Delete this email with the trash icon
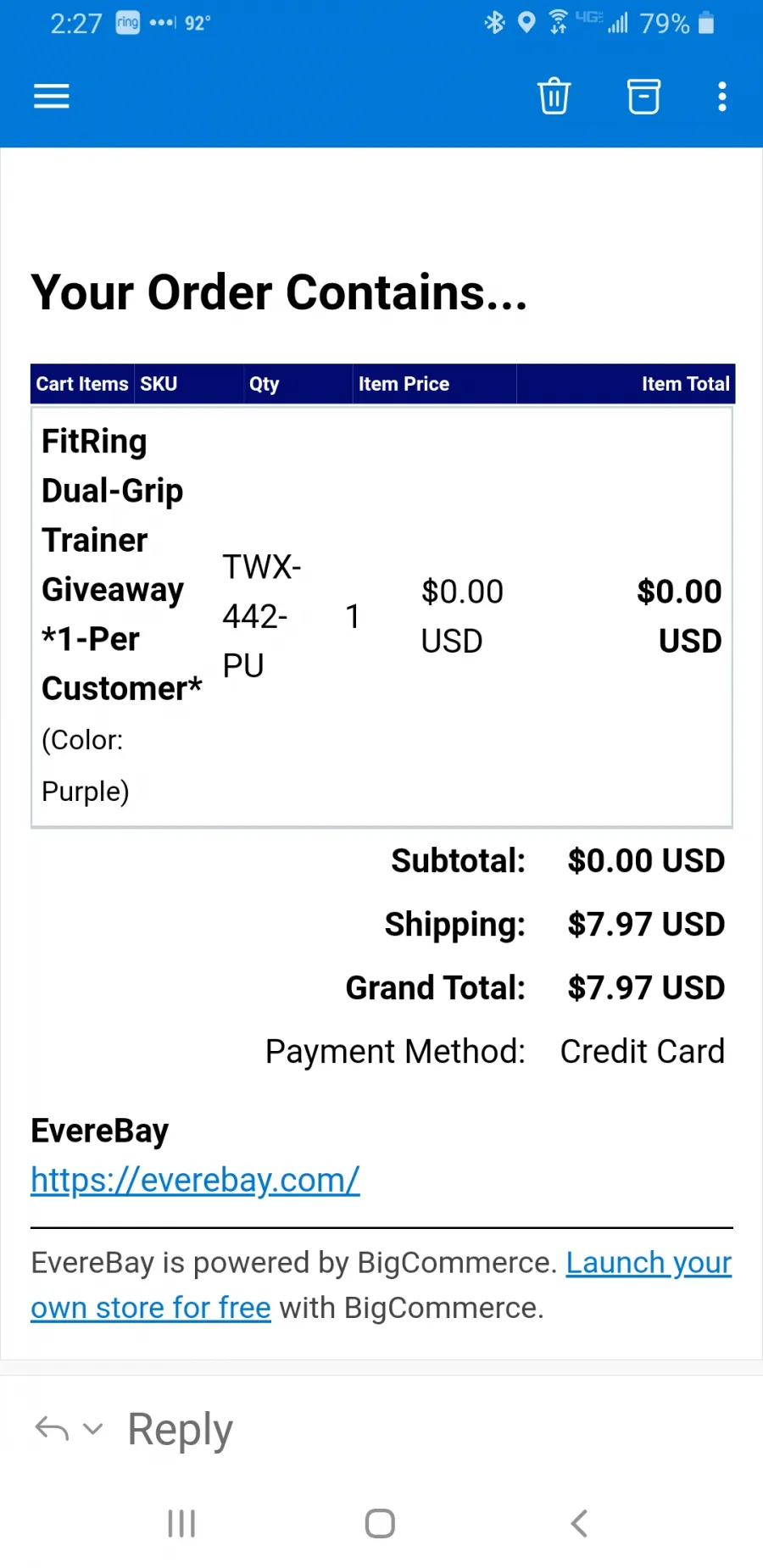The width and height of the screenshot is (763, 1568). click(554, 96)
